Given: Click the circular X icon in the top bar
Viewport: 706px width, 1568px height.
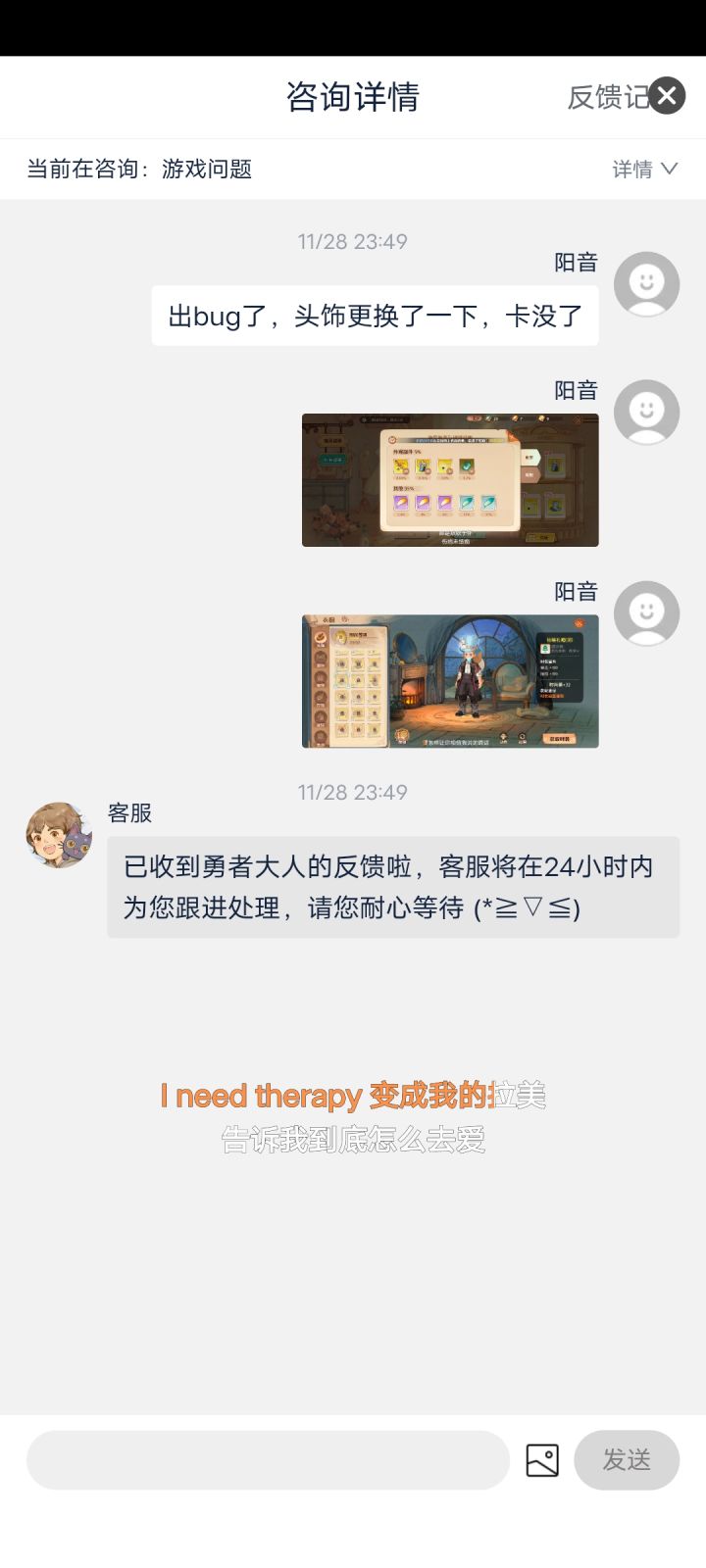Looking at the screenshot, I should coord(667,95).
